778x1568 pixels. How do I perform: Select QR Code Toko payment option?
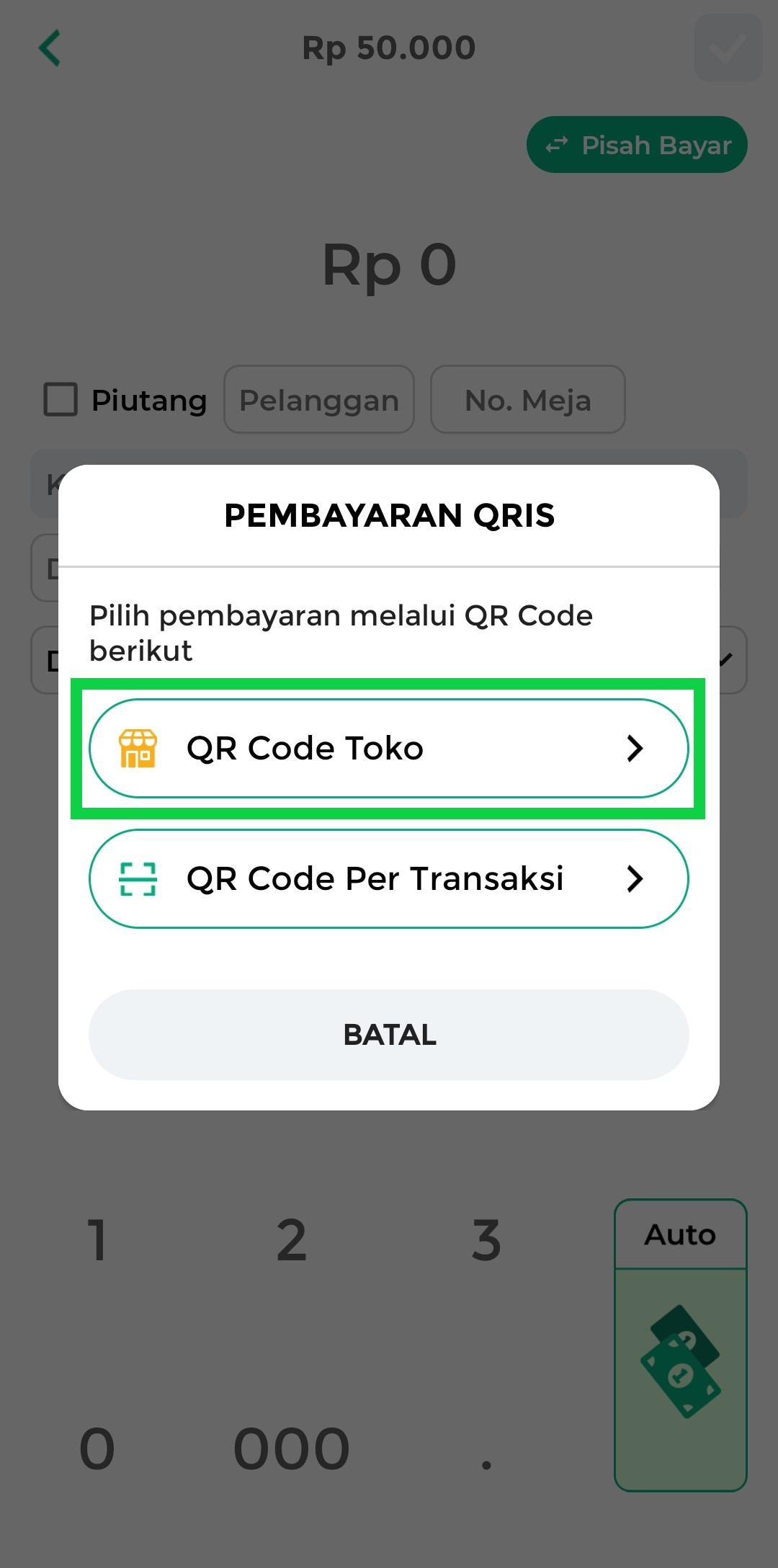[x=389, y=748]
